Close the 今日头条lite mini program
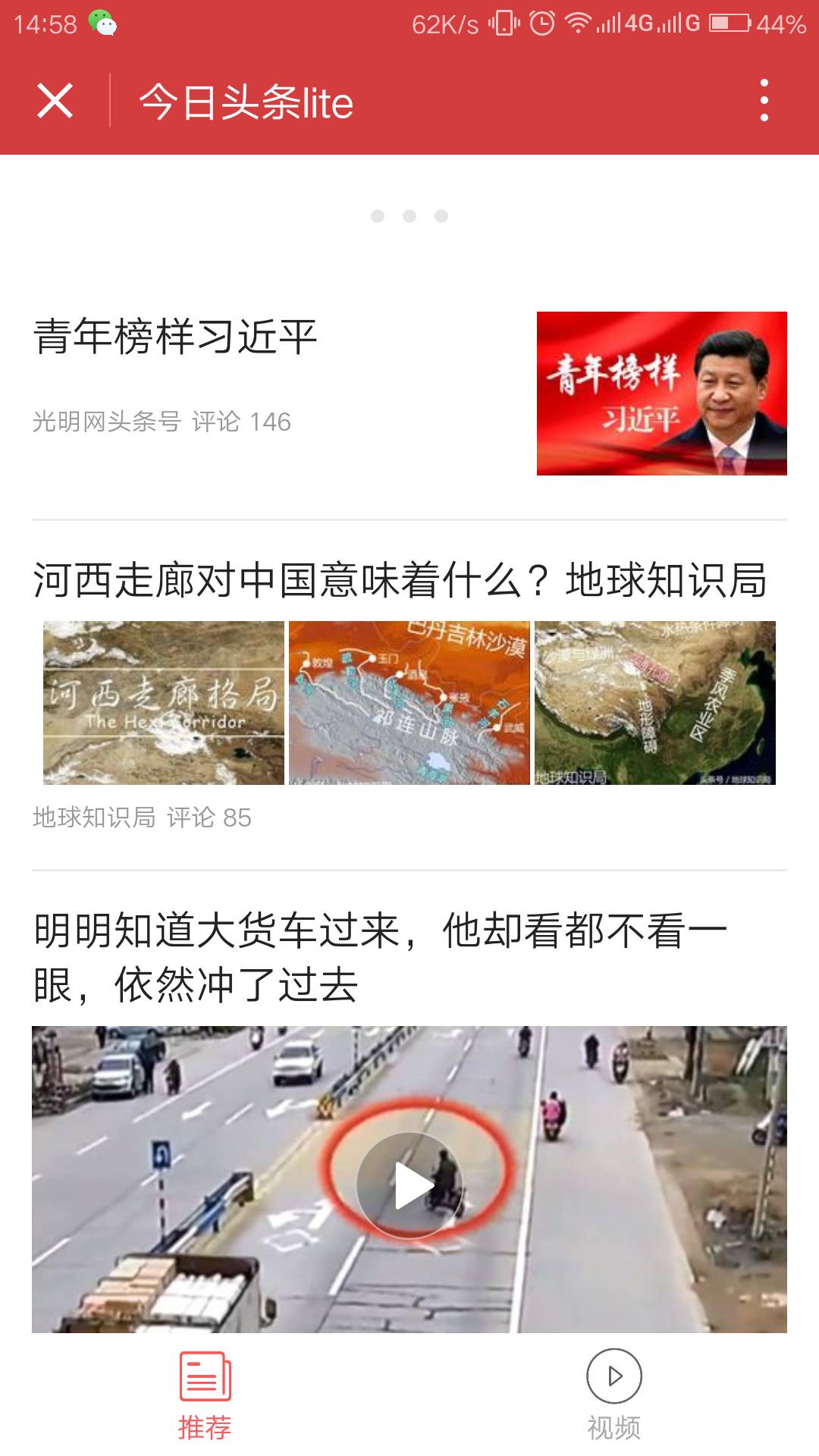Screen dimensions: 819x1456 pyautogui.click(x=55, y=101)
